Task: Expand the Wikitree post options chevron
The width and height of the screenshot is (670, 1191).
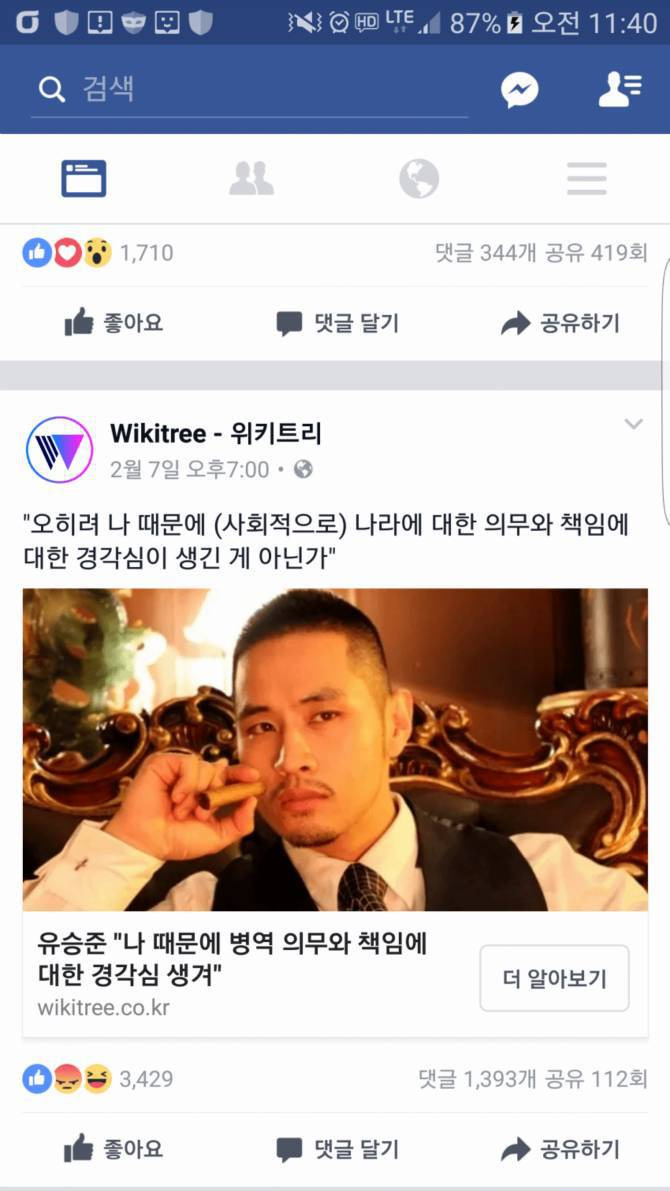Action: click(633, 424)
